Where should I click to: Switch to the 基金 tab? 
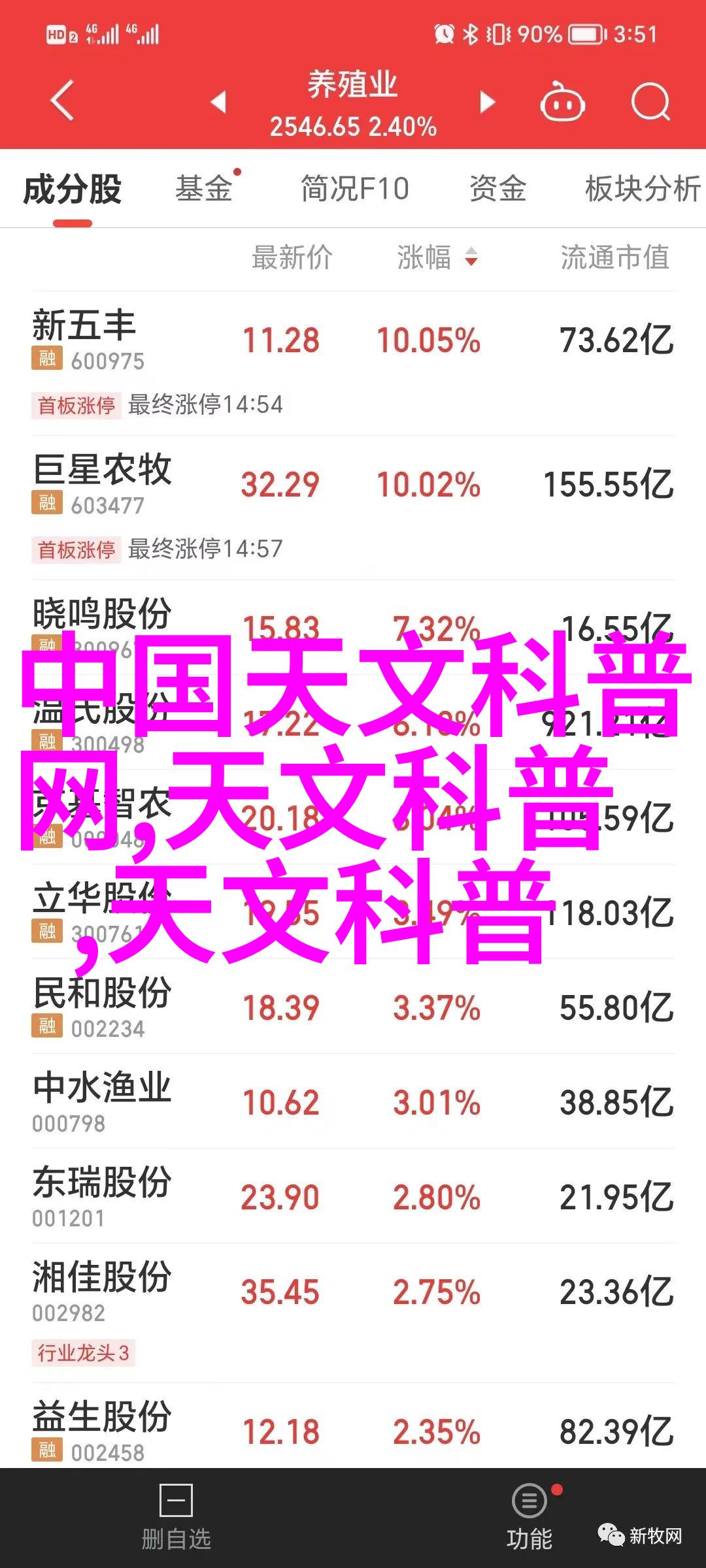[204, 189]
